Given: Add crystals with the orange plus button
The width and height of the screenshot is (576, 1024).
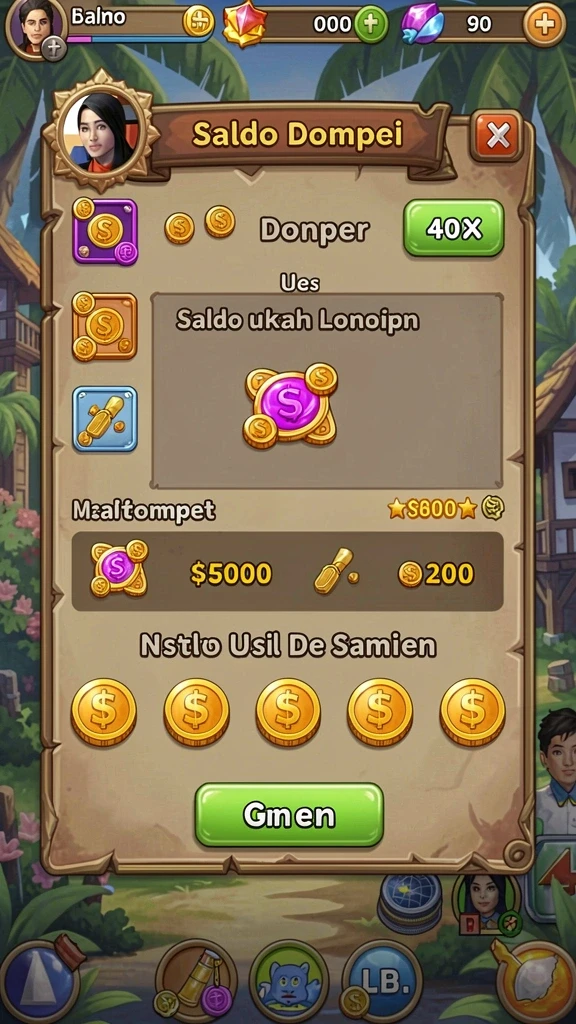Looking at the screenshot, I should [544, 25].
